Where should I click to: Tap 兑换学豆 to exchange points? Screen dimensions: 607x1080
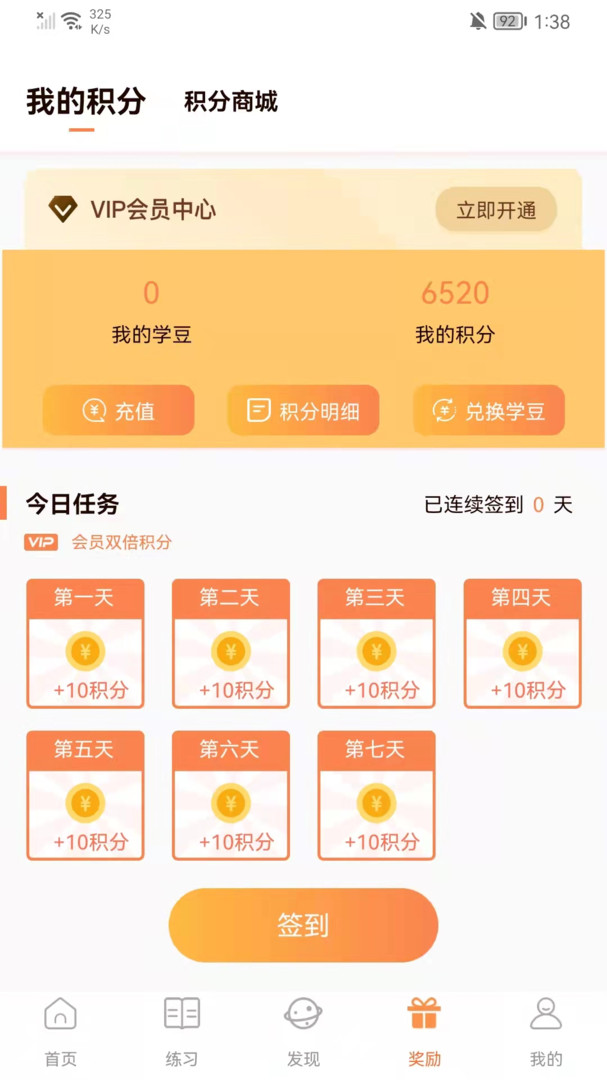click(x=489, y=410)
